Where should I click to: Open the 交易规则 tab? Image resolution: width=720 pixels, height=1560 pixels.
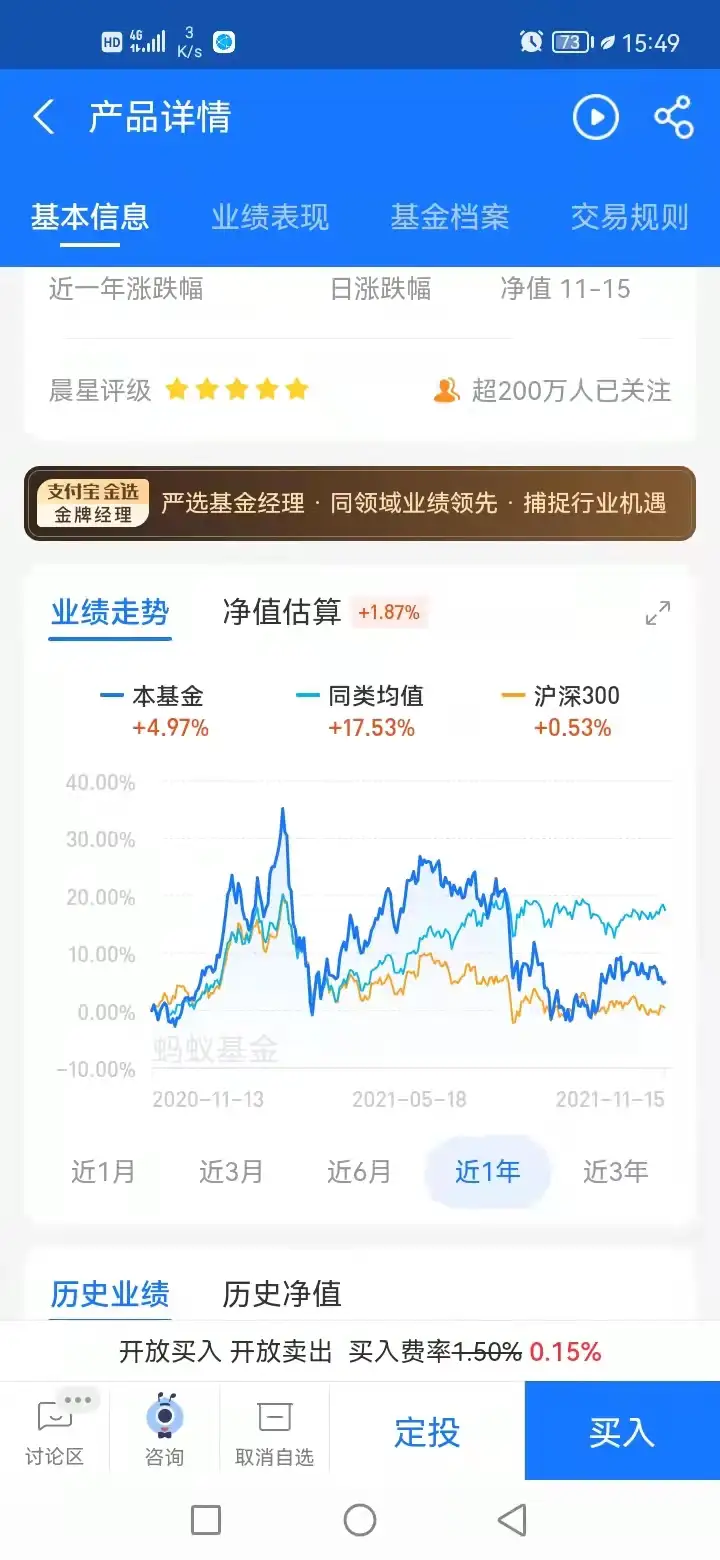[630, 217]
